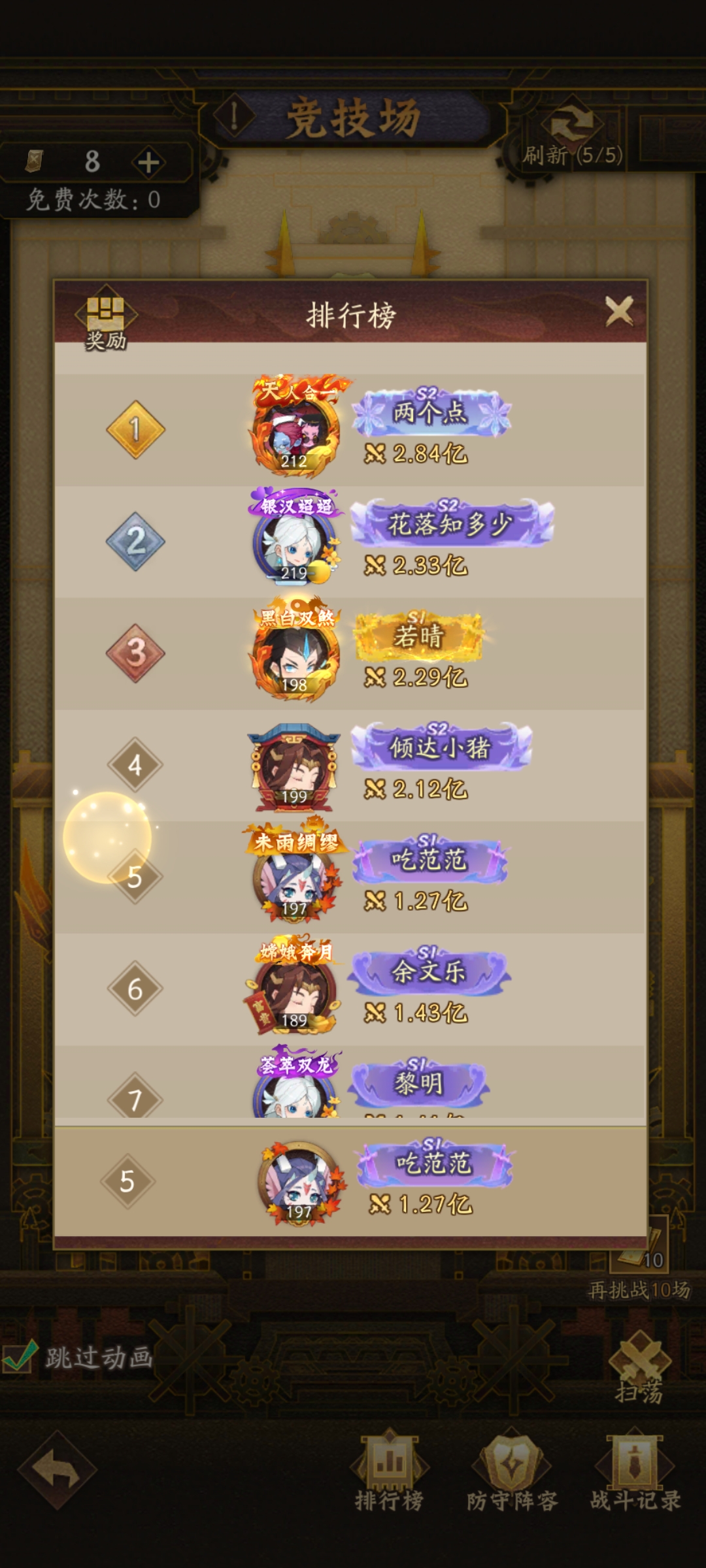Add challenge tickets with plus icon
The height and width of the screenshot is (1568, 706).
point(149,162)
